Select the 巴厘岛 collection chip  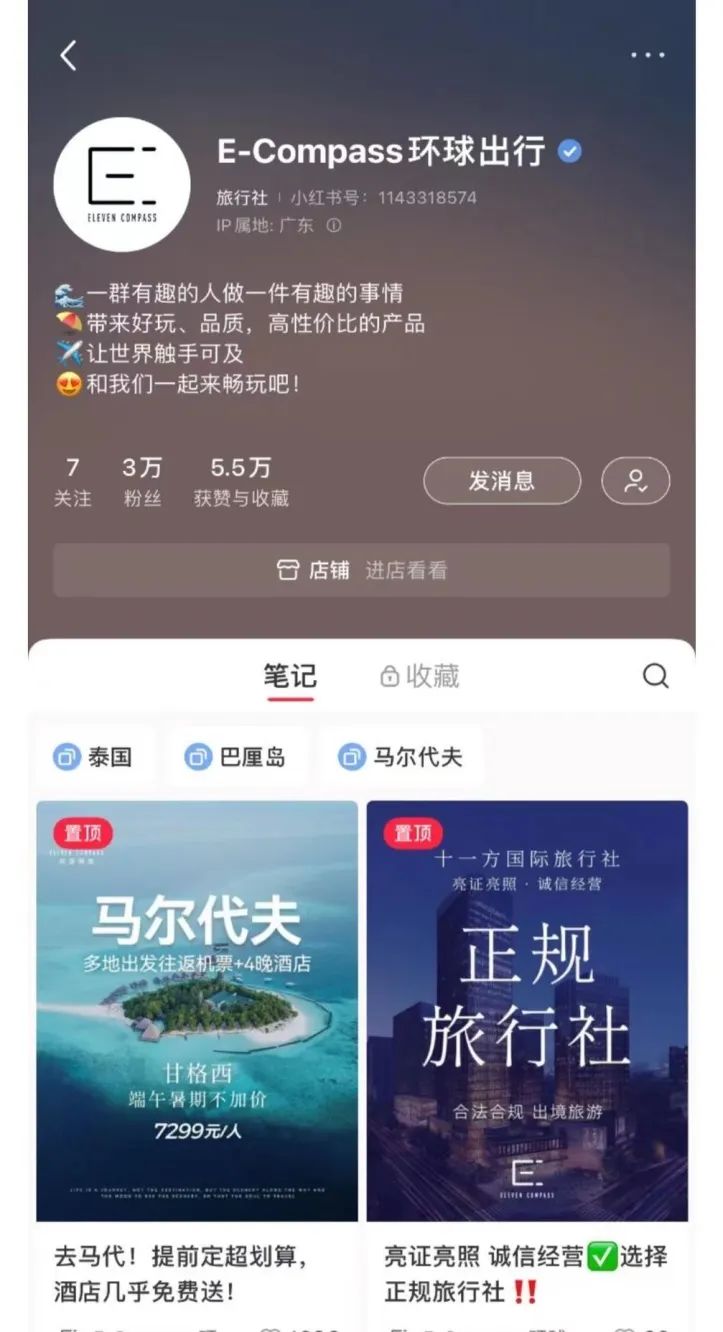pos(236,757)
